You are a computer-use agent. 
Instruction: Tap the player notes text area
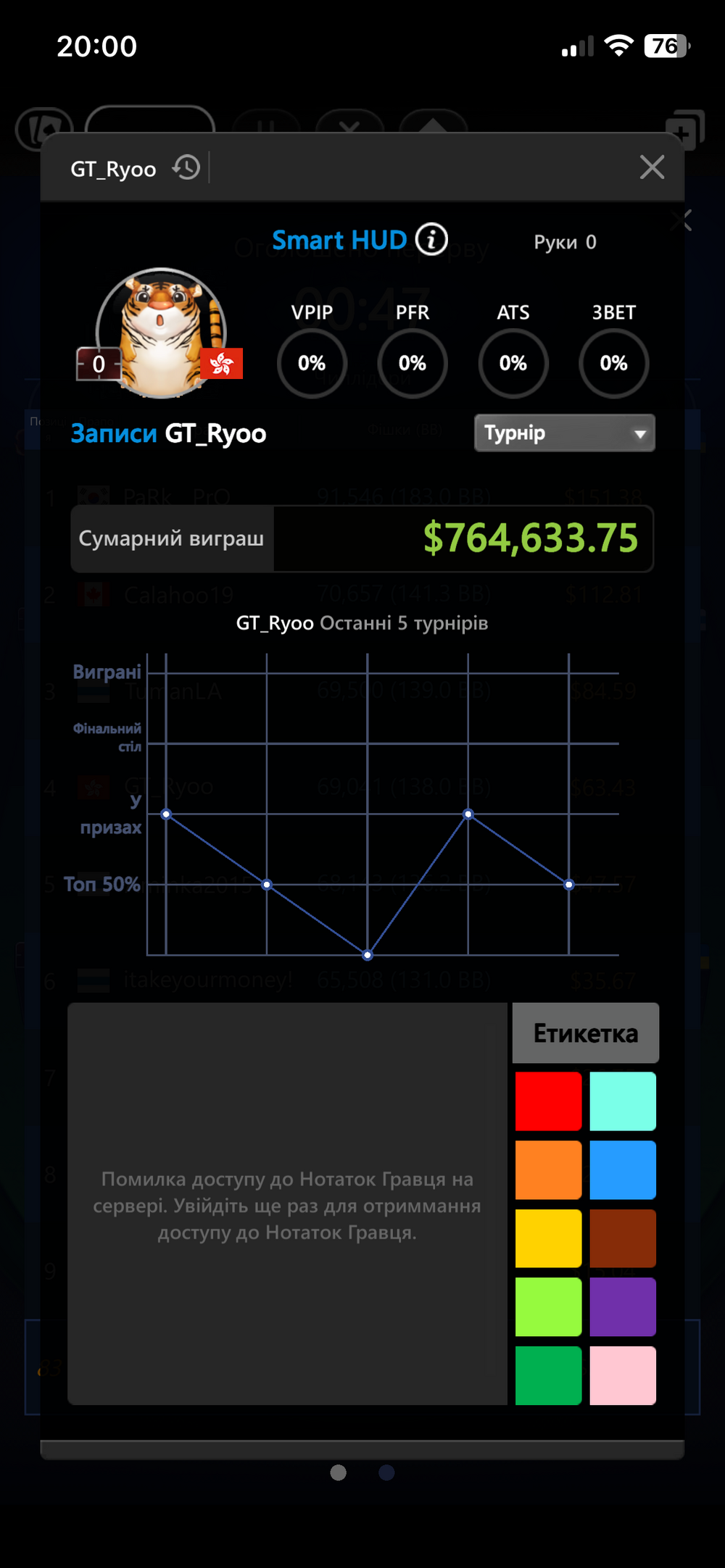(x=287, y=1204)
